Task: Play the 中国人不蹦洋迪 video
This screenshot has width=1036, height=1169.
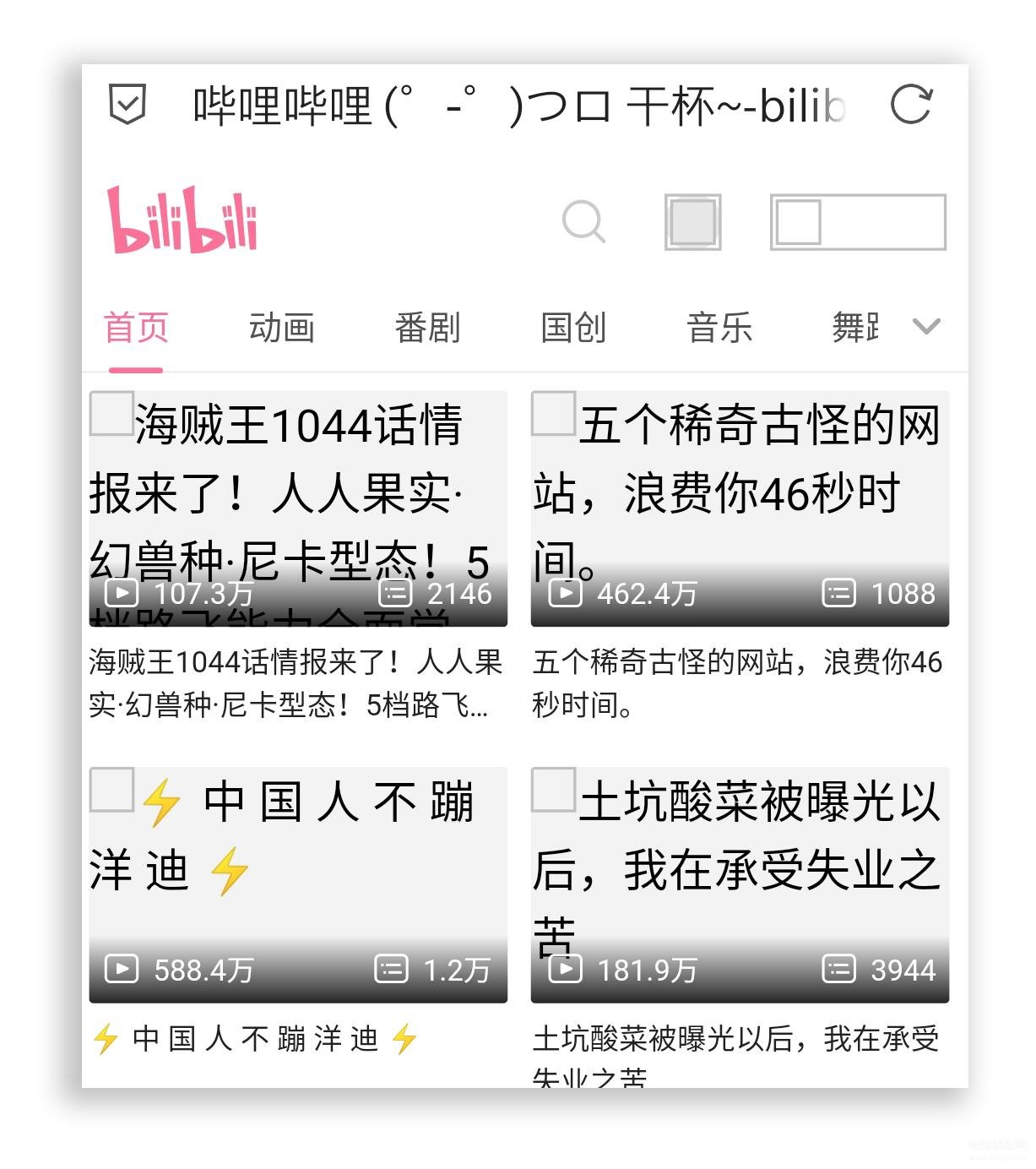Action: (298, 884)
